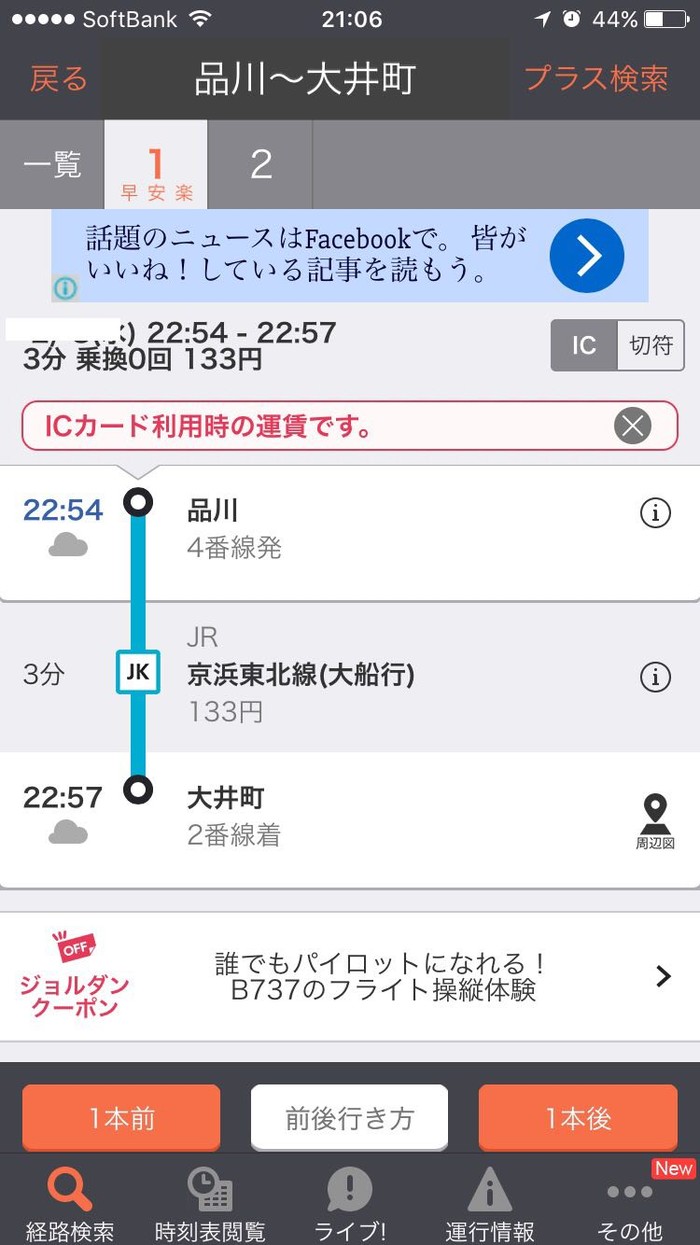This screenshot has height=1245, width=700.
Task: Switch fare display to 切符
Action: [x=651, y=346]
